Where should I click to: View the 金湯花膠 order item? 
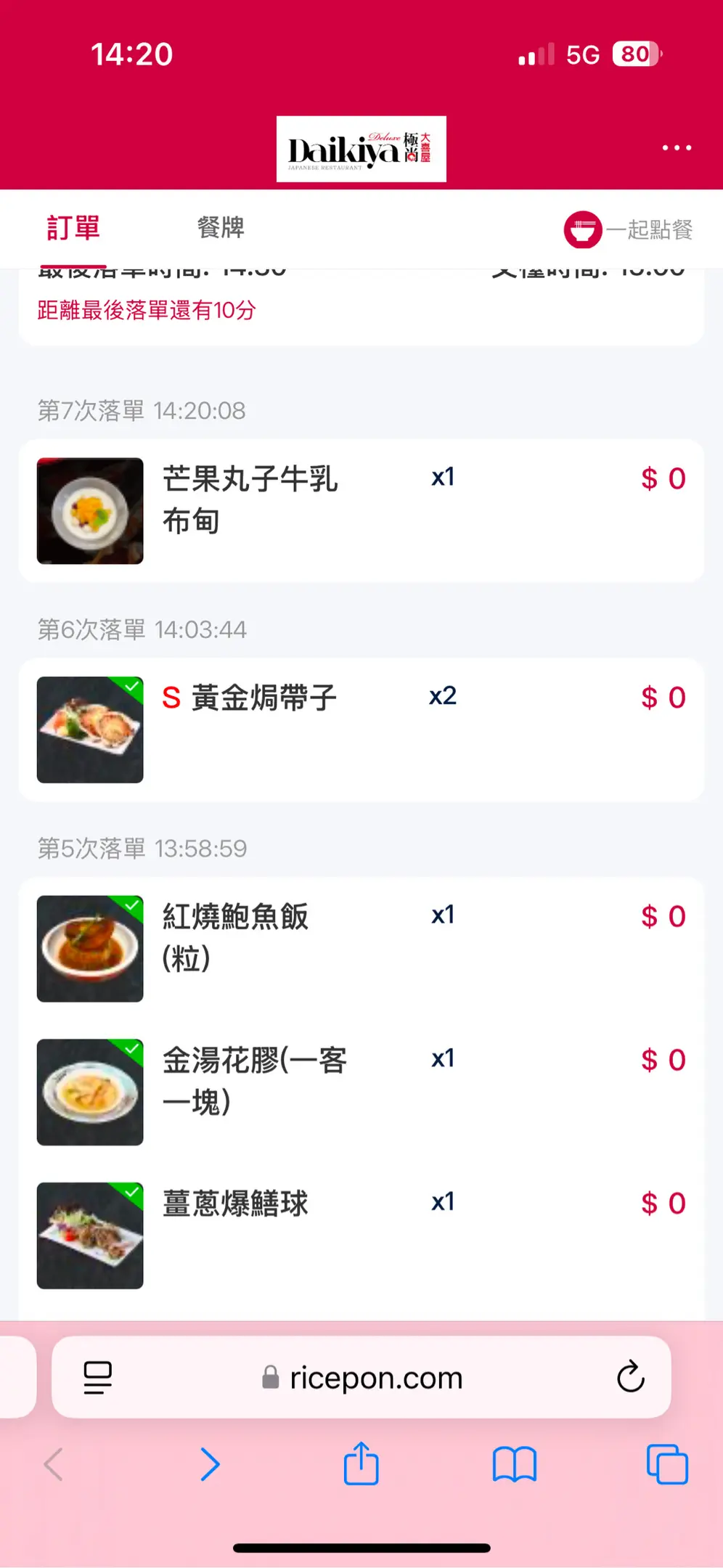(x=361, y=1092)
